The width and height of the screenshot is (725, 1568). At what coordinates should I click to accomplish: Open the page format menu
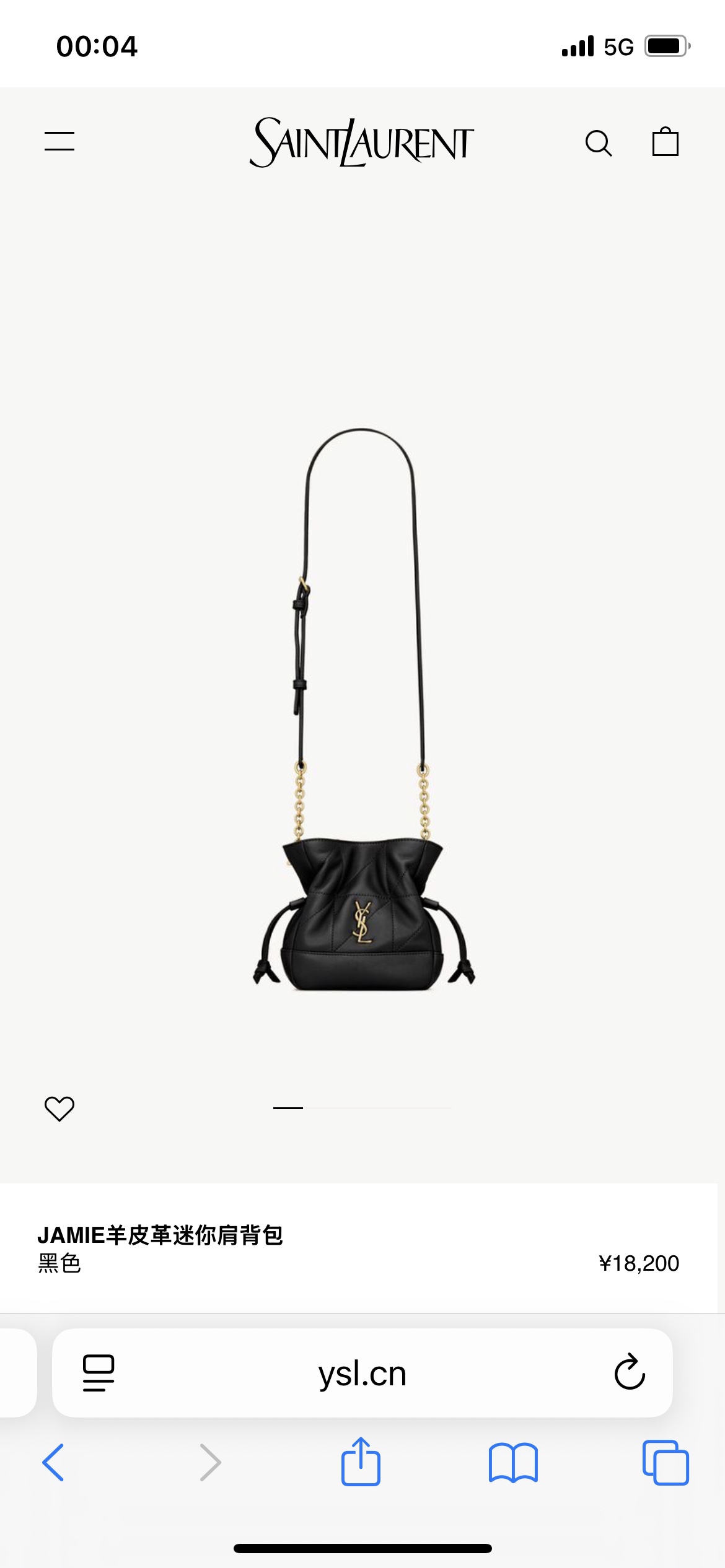[x=99, y=1373]
